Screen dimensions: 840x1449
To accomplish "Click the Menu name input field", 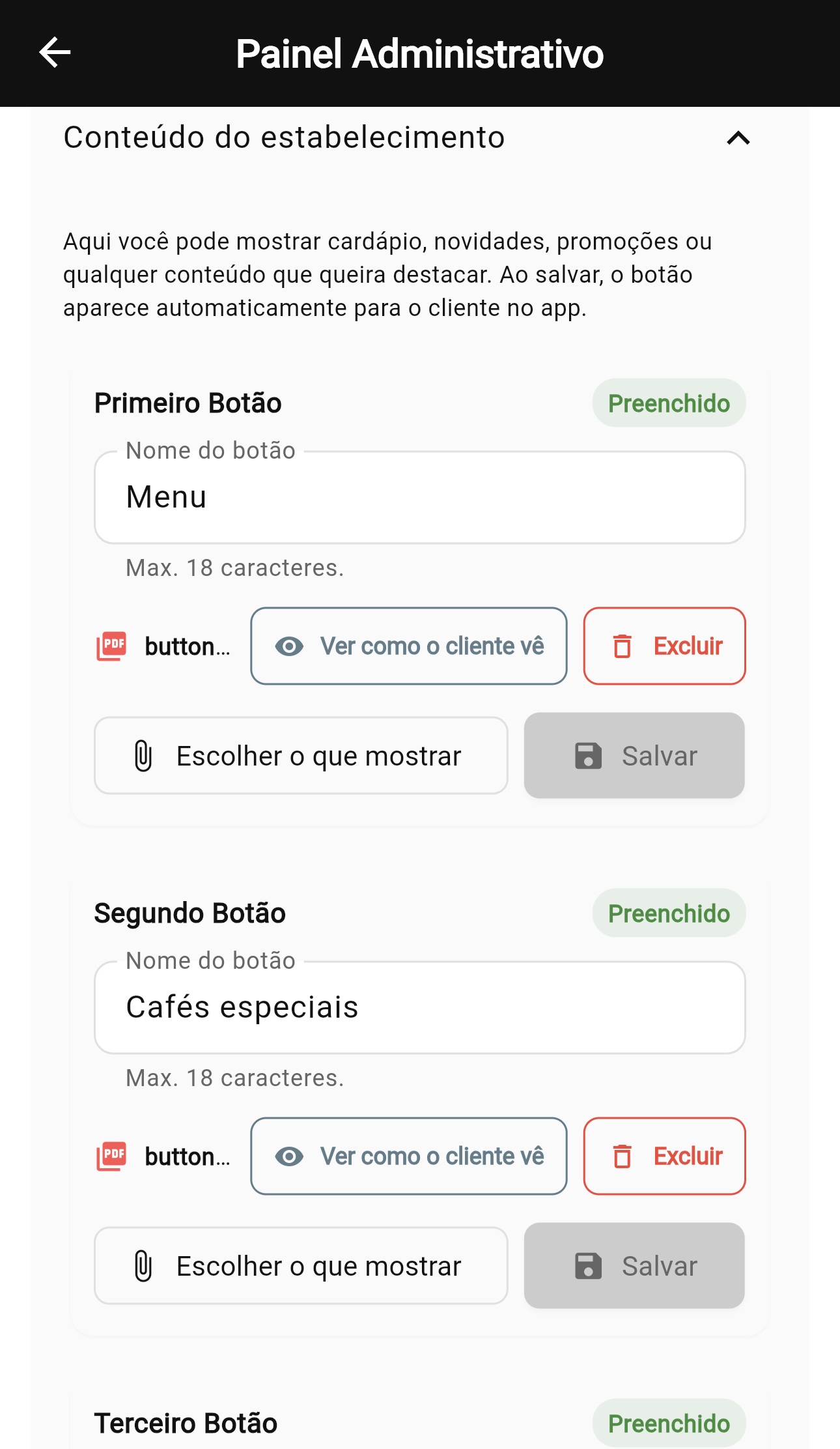I will 420,498.
